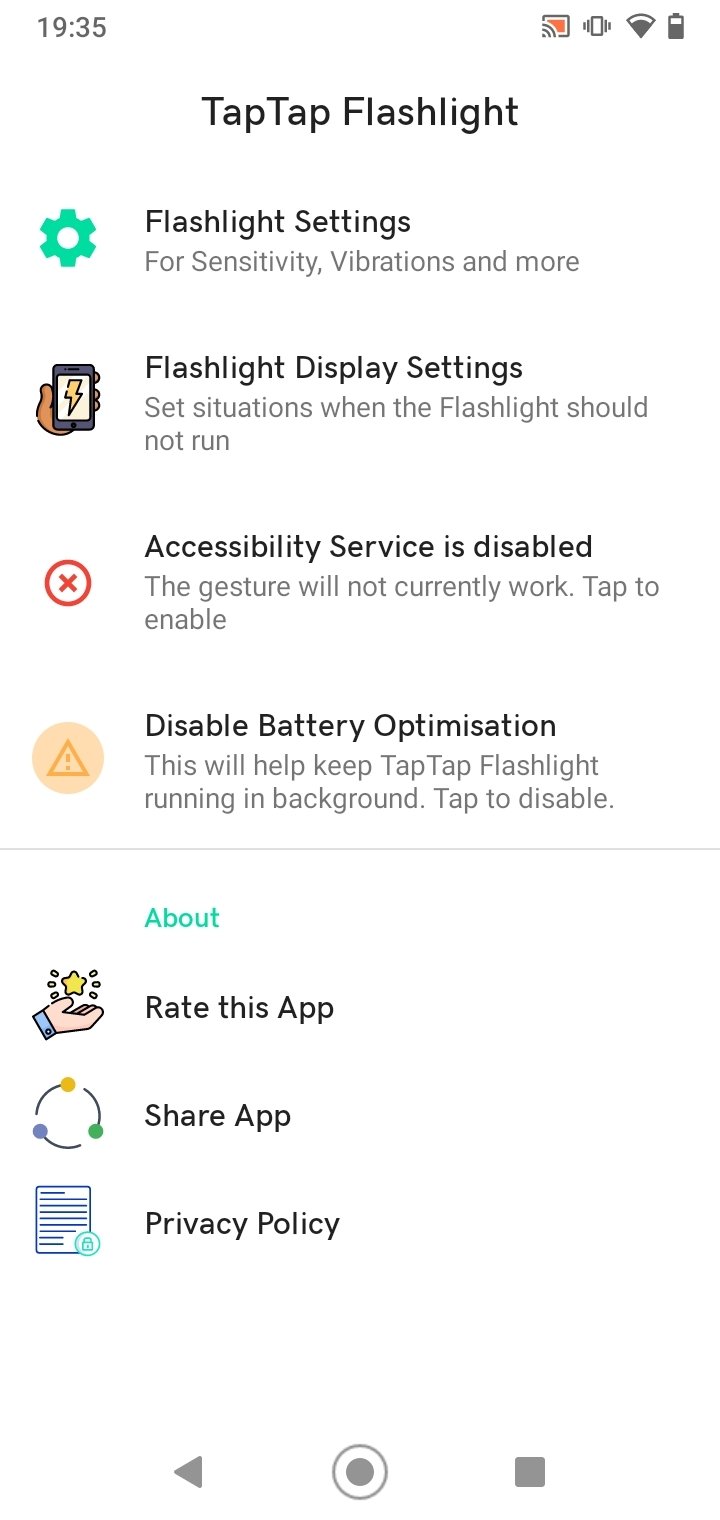Image resolution: width=720 pixels, height=1520 pixels.
Task: Open Rate this App
Action: [x=239, y=1007]
